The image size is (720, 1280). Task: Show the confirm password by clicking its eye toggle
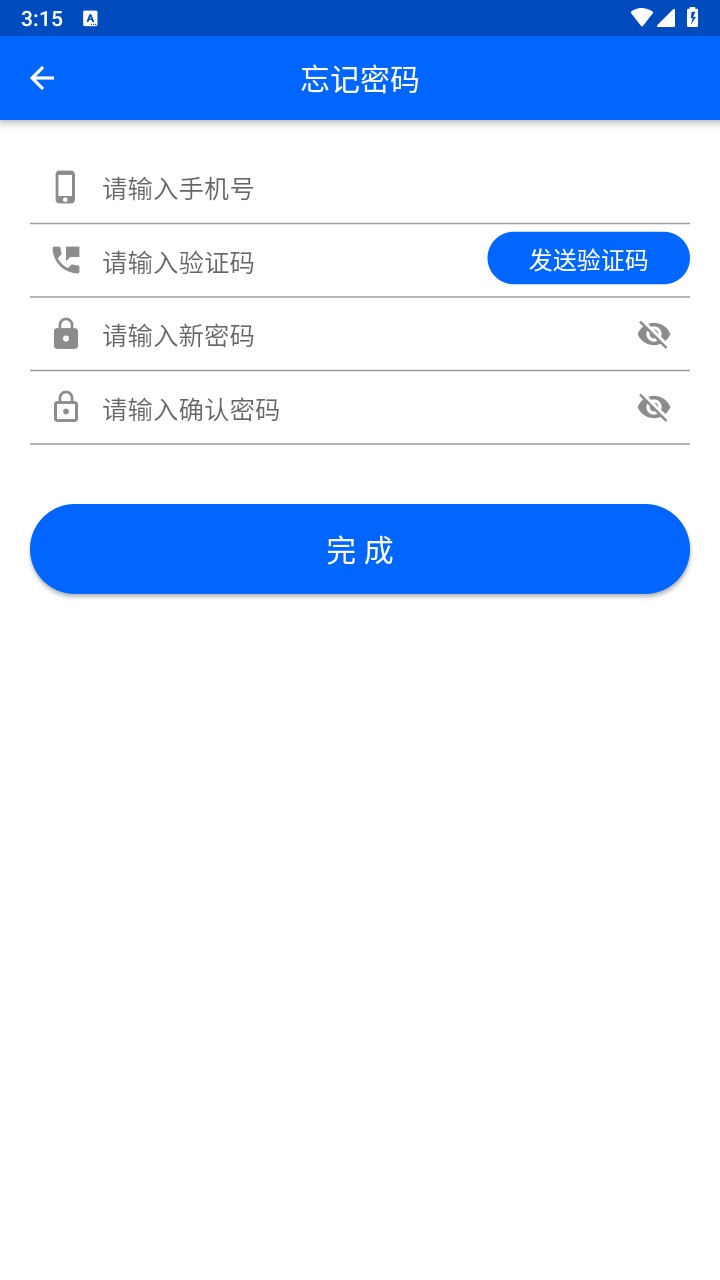[655, 407]
